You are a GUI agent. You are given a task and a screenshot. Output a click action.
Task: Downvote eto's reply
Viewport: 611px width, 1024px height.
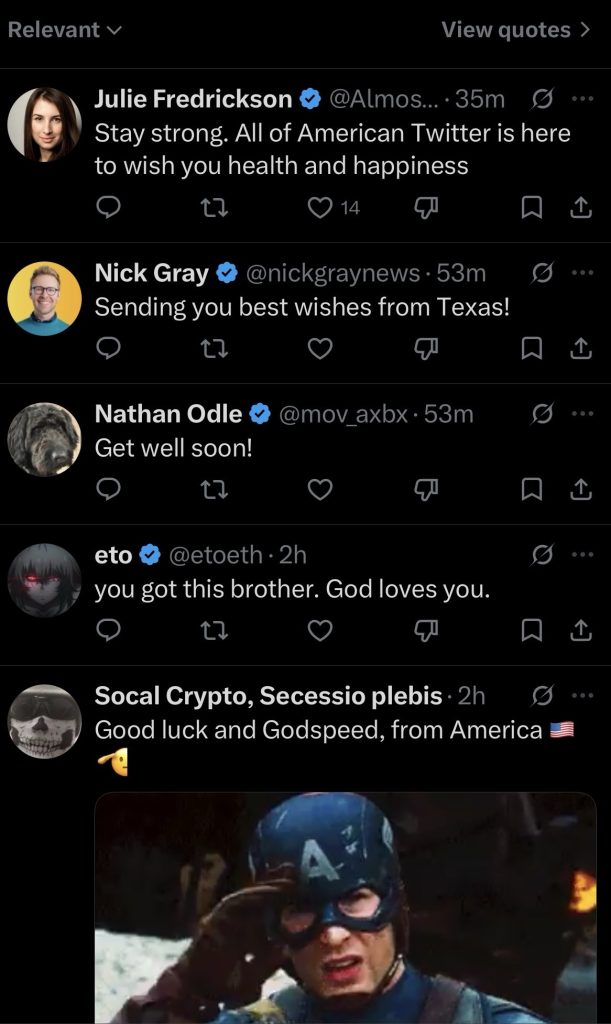tap(427, 630)
